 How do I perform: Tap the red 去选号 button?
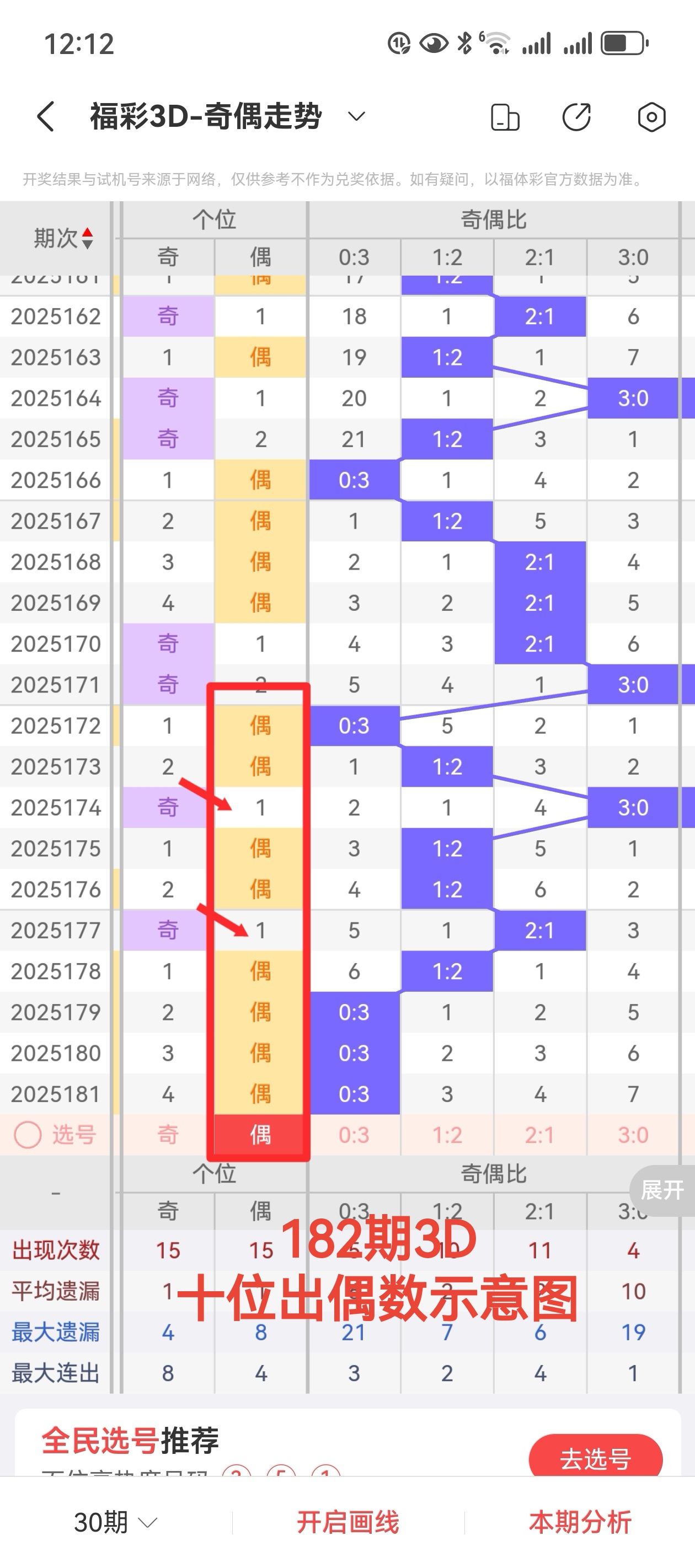point(595,1458)
